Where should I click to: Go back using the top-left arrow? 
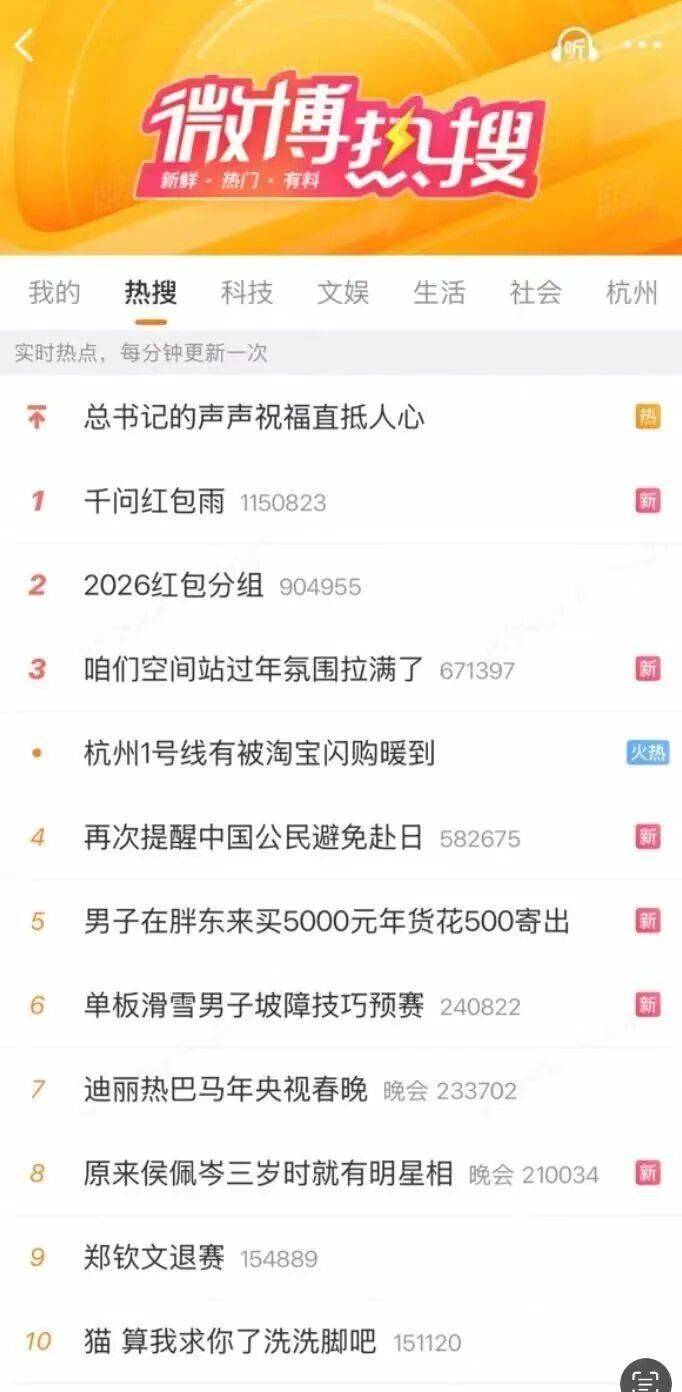pos(24,45)
